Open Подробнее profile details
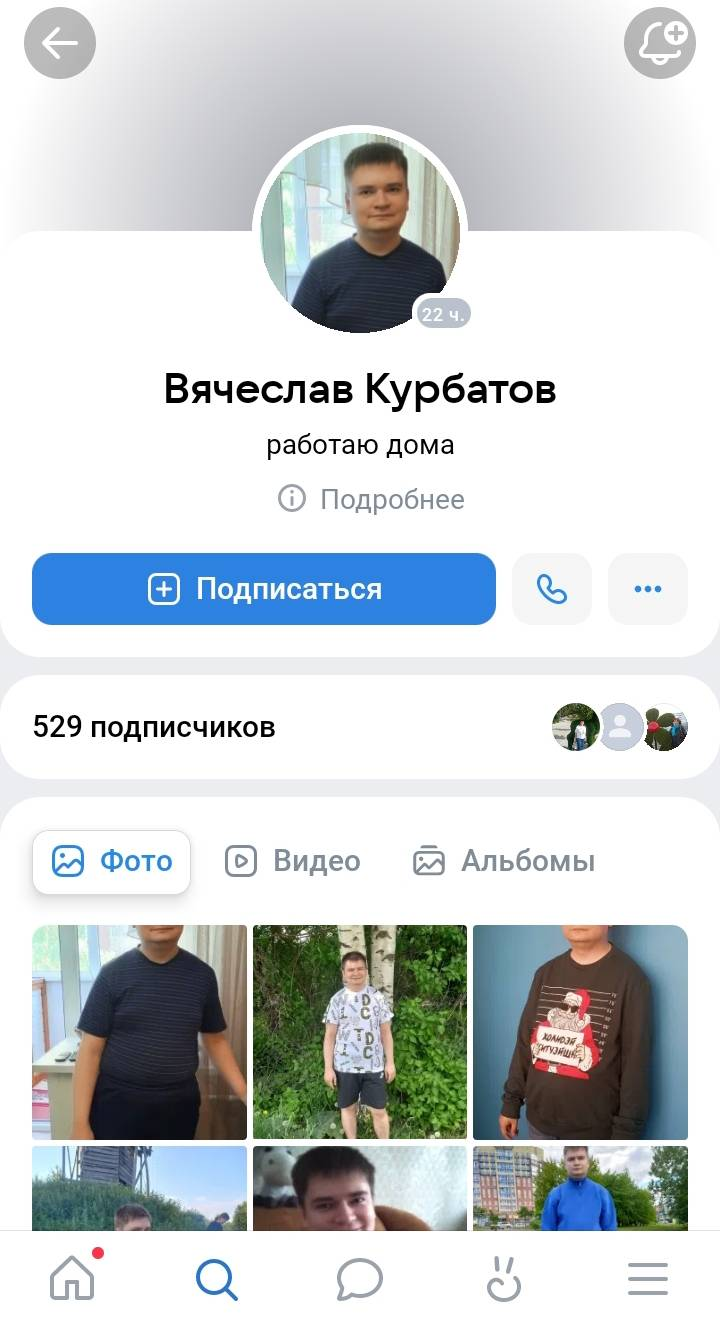 (x=372, y=499)
